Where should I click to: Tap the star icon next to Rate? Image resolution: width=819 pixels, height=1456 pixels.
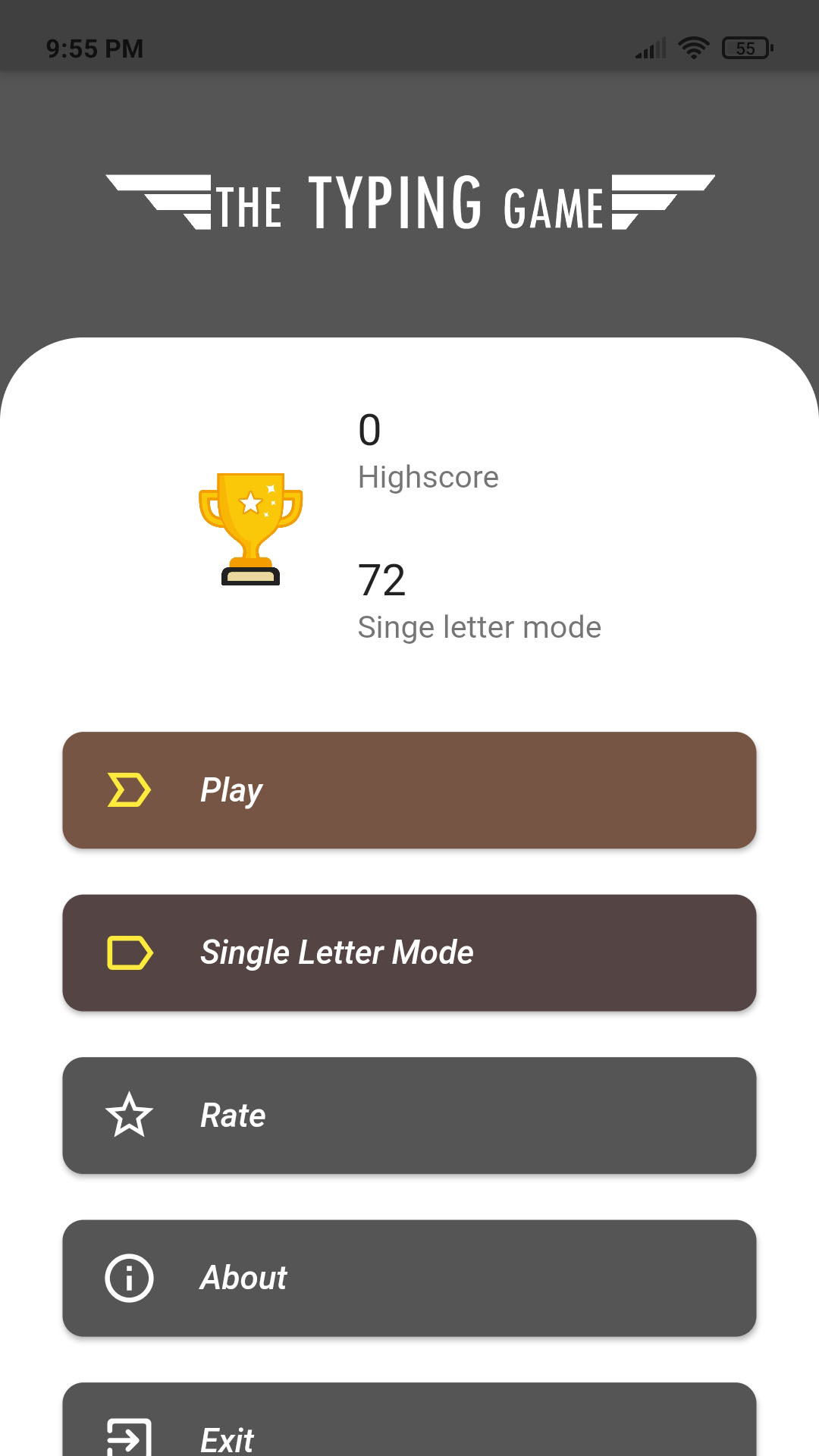(129, 1115)
